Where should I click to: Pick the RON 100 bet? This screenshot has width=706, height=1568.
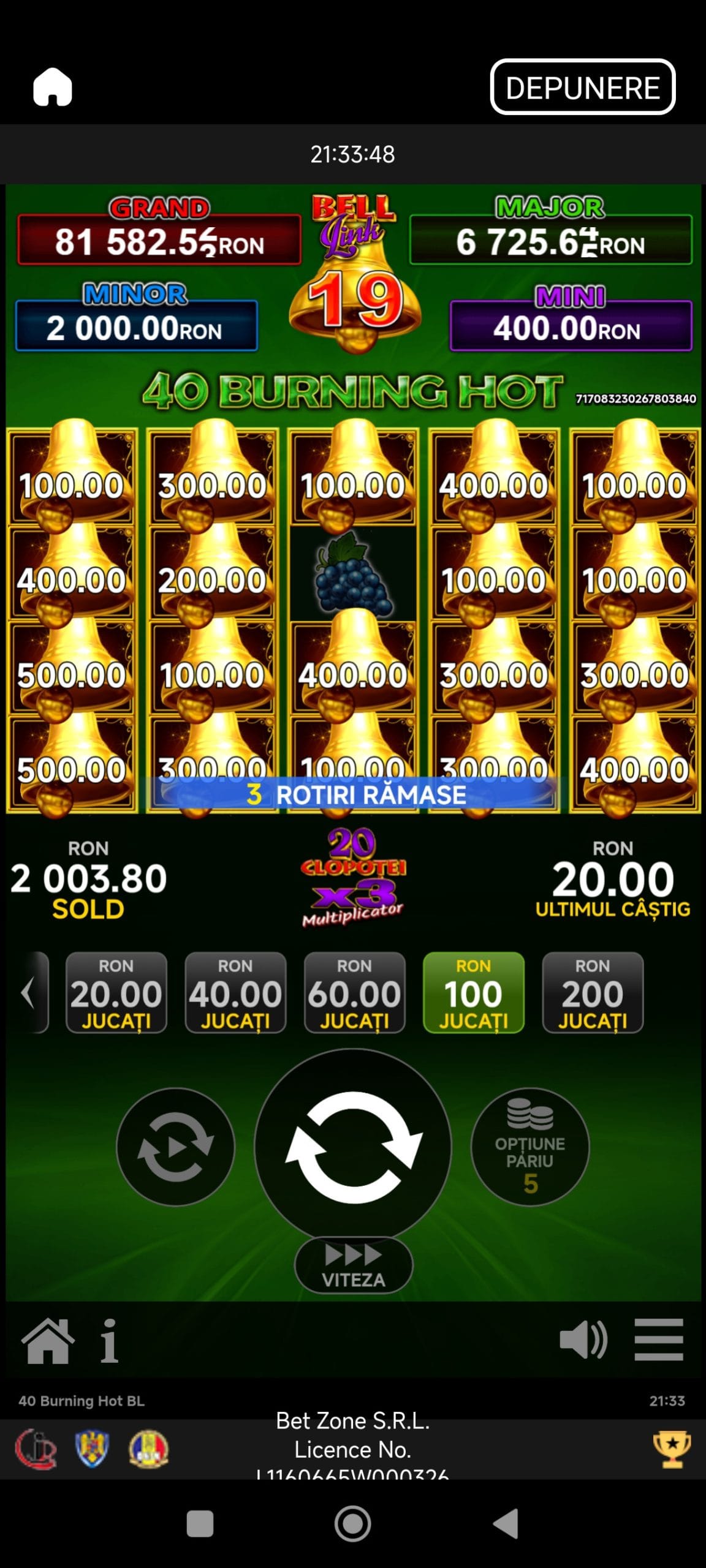(x=474, y=992)
